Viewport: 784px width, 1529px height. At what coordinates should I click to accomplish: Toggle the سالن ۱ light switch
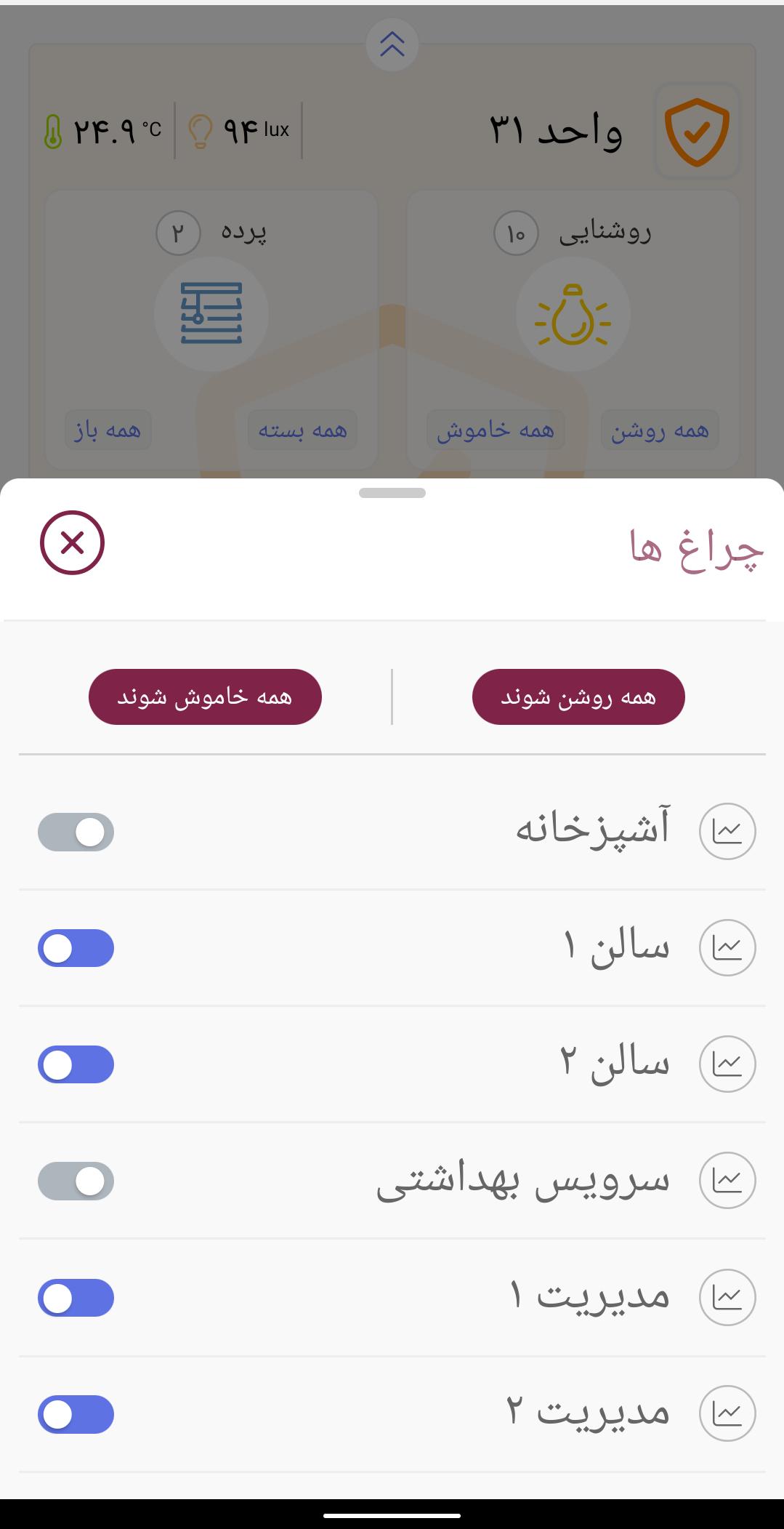pyautogui.click(x=76, y=948)
